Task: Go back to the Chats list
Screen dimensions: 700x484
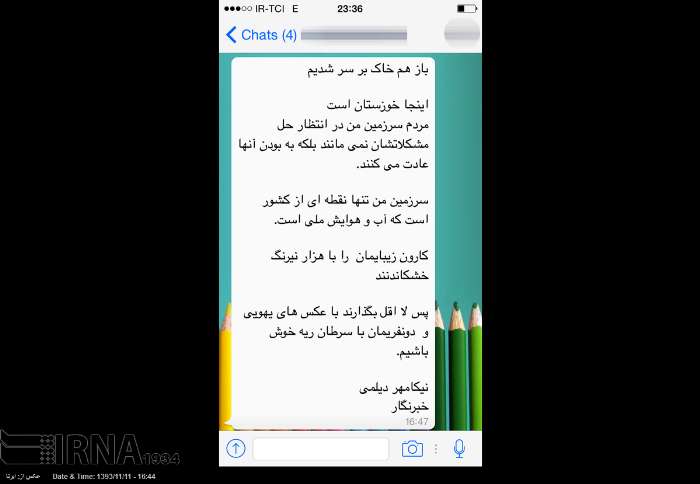Action: pos(261,35)
